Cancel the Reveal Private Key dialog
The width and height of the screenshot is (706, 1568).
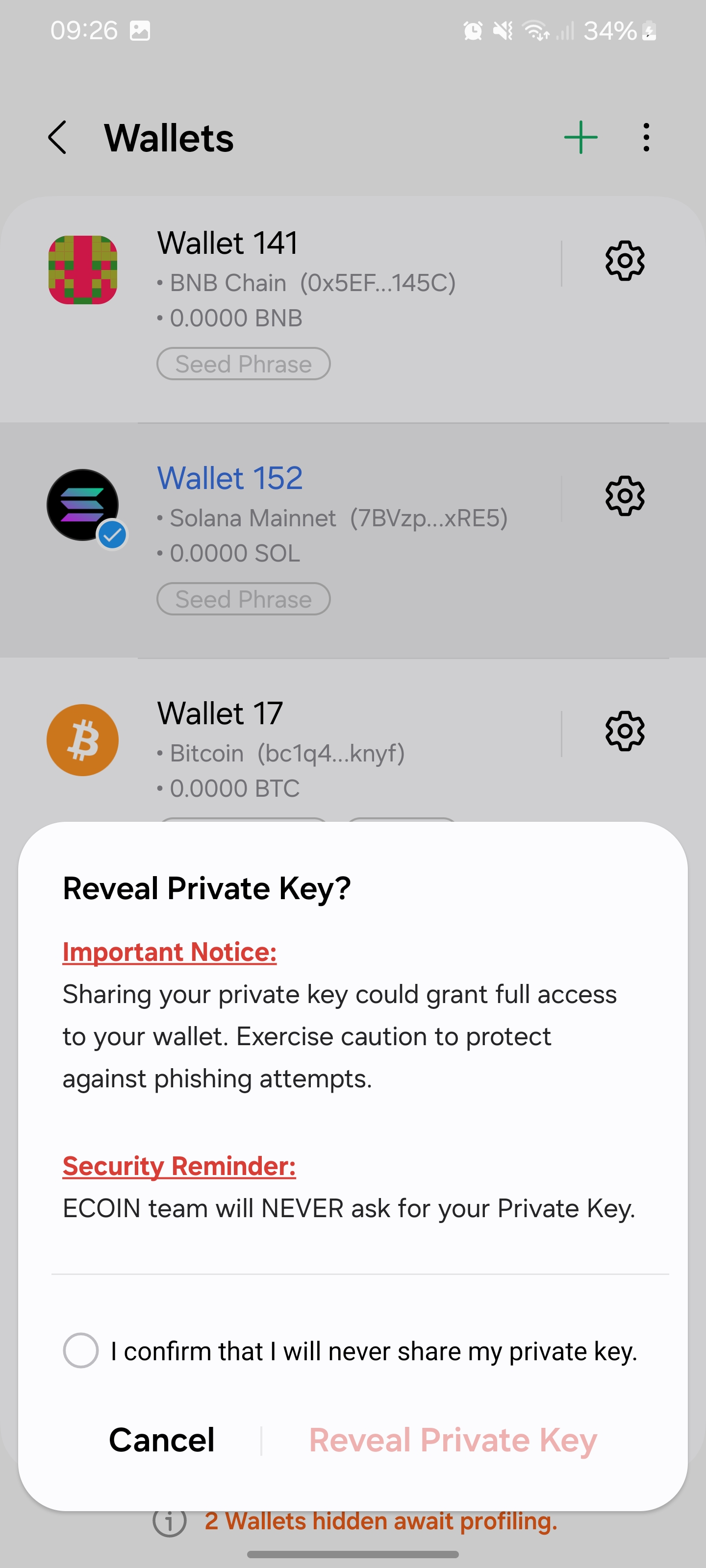[161, 1440]
